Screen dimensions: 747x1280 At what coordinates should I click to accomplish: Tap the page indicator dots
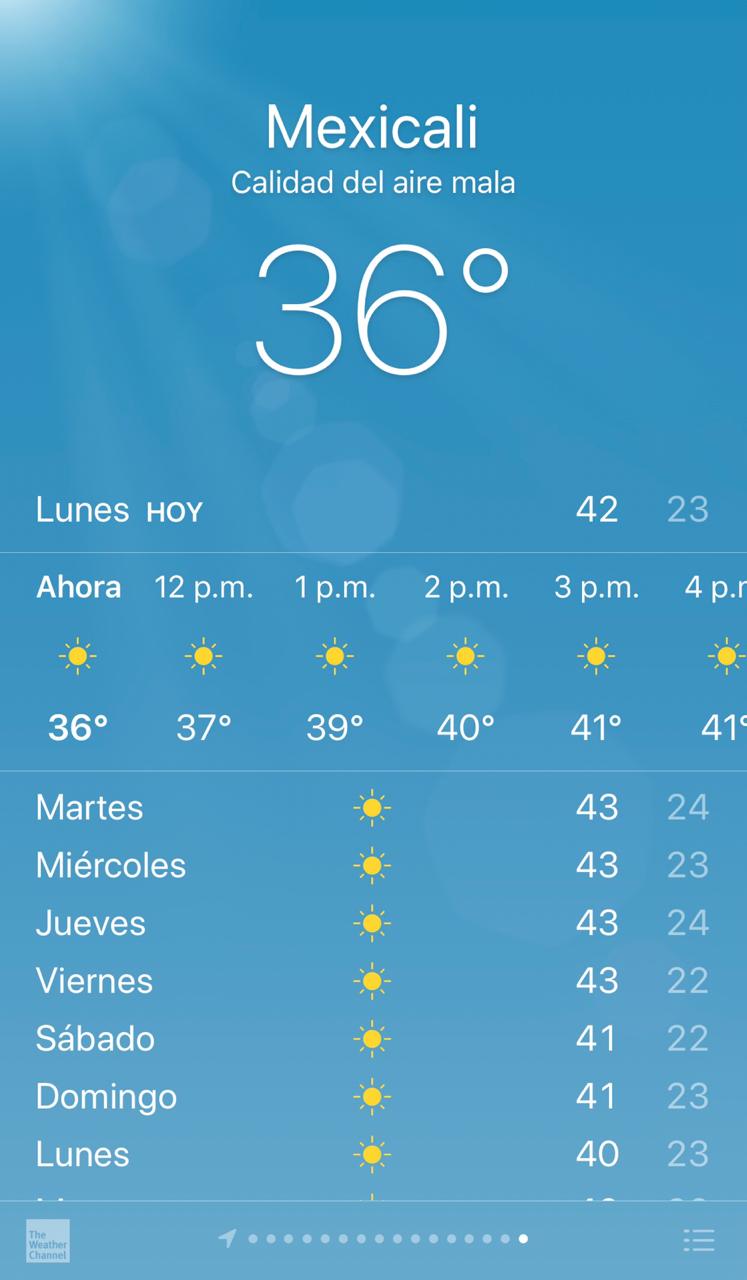tap(386, 1239)
